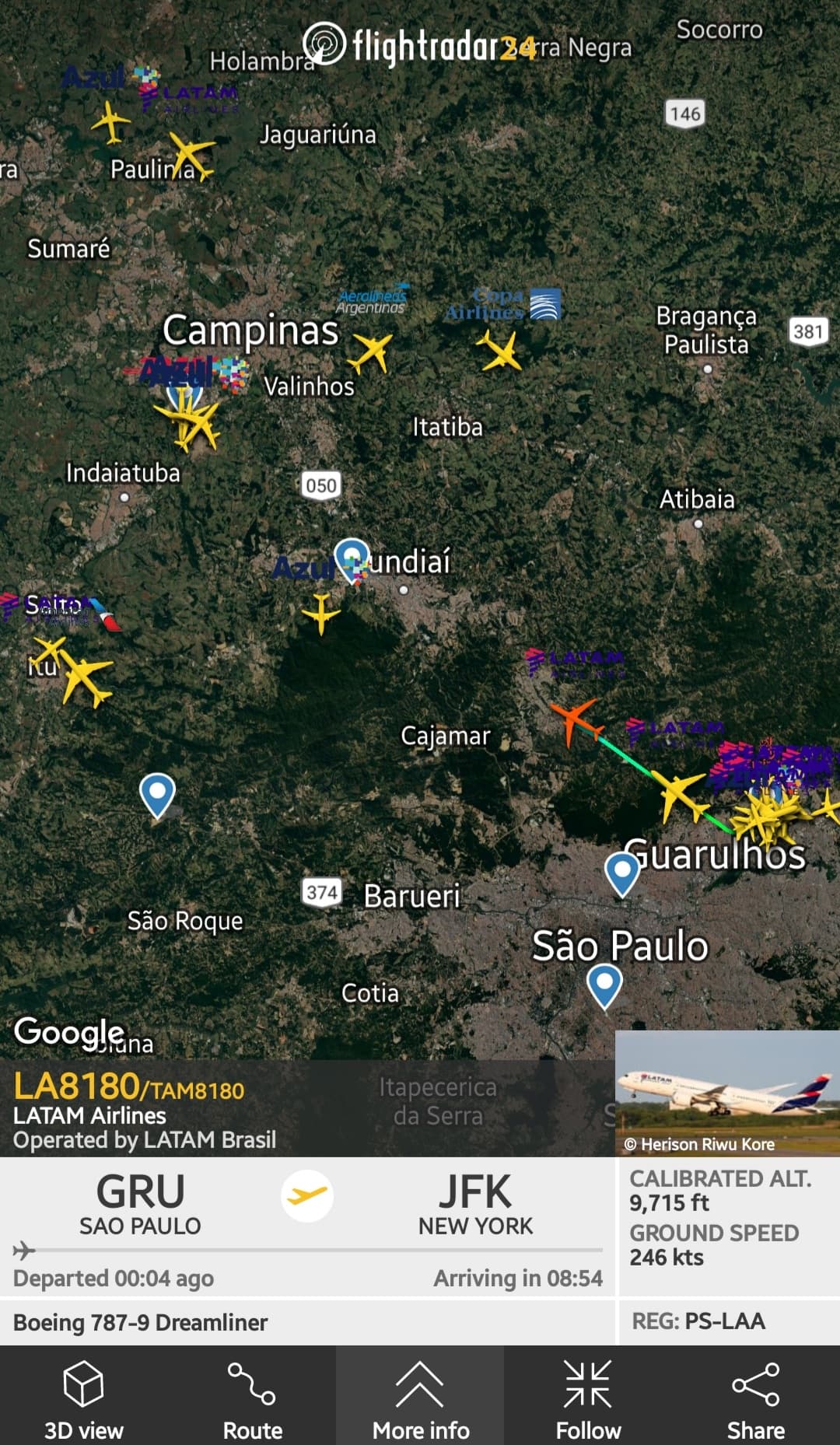840x1445 pixels.
Task: Select the red highlighted LATAM plane
Action: click(x=575, y=719)
